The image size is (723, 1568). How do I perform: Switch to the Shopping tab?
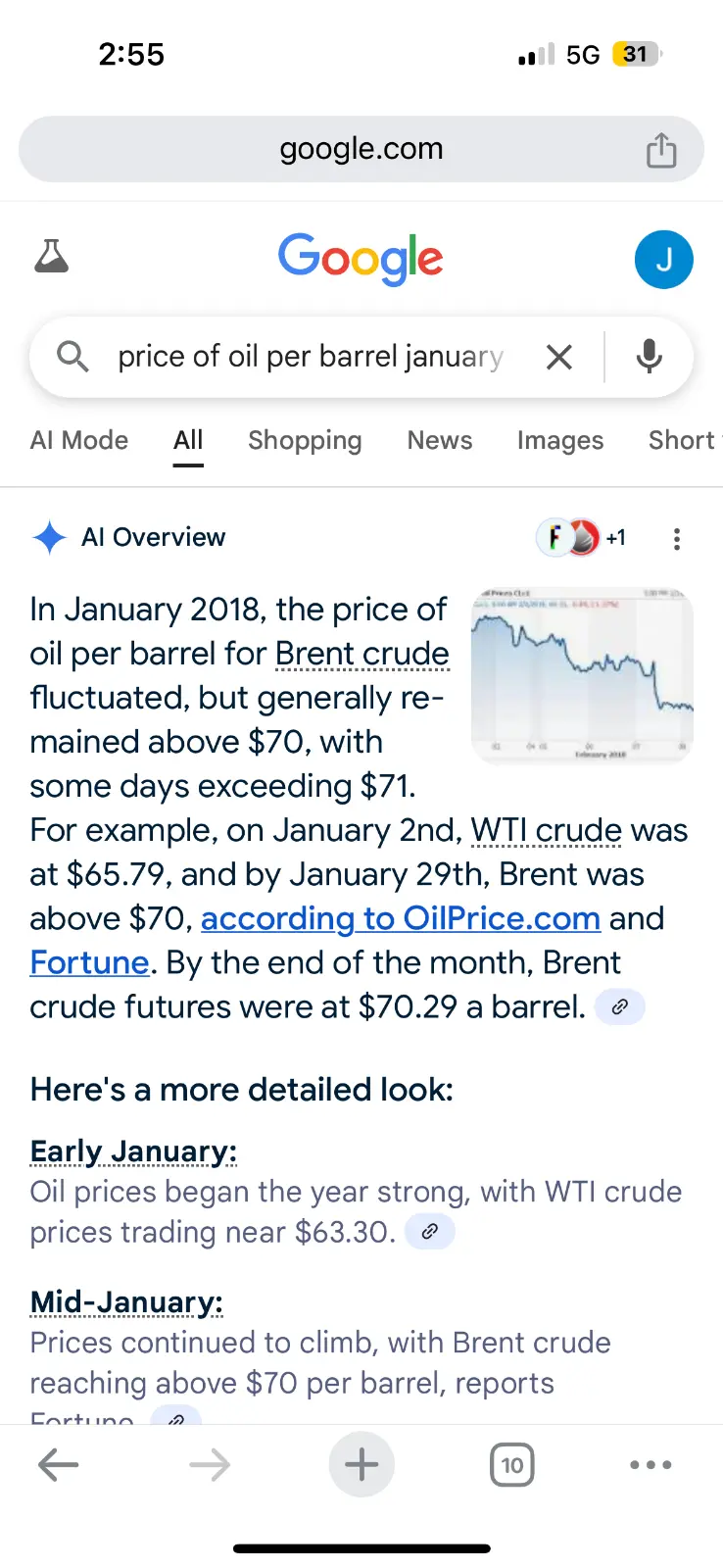(x=305, y=441)
